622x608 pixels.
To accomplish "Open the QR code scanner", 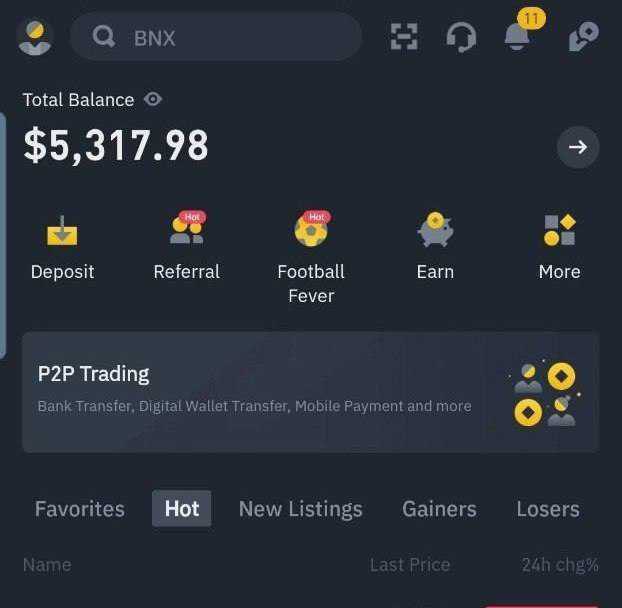I will tap(404, 38).
